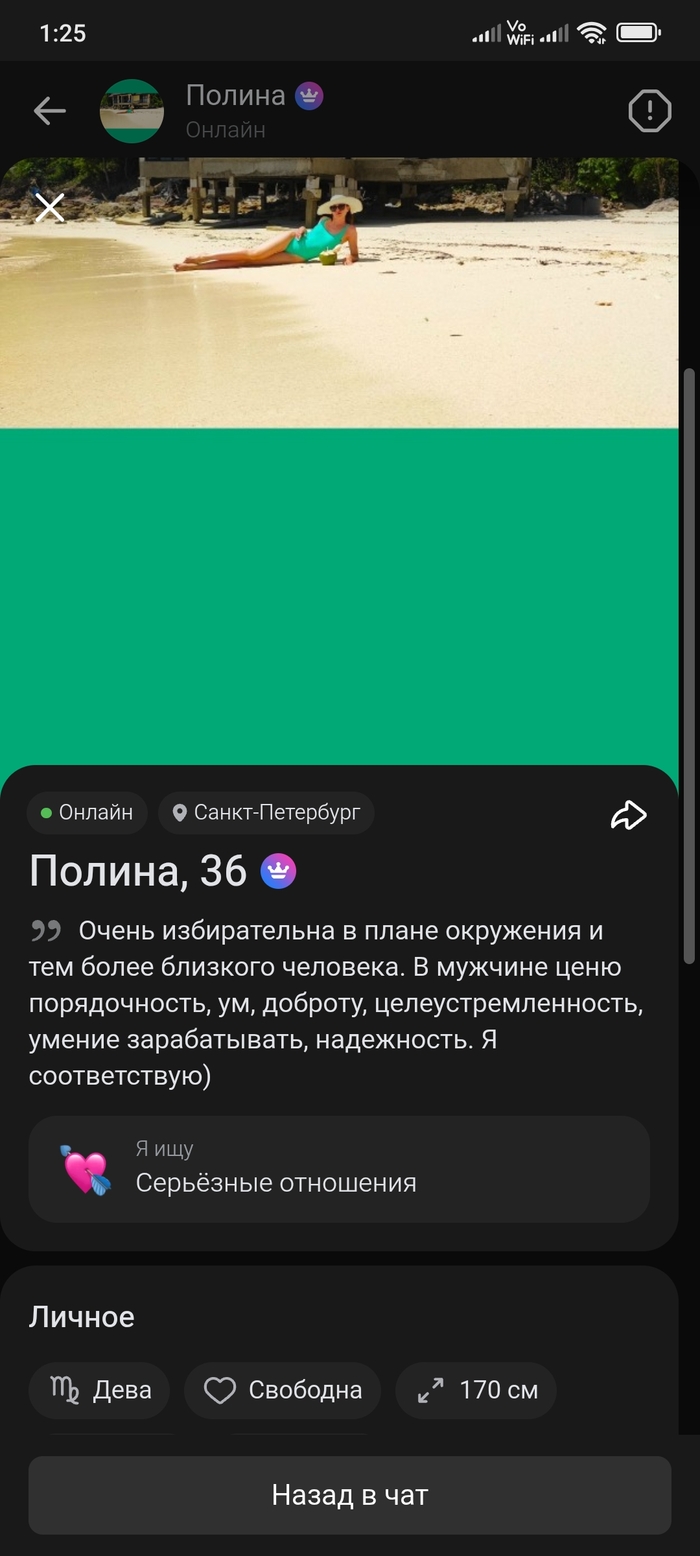700x1556 pixels.
Task: Close the profile photo view
Action: 49,208
